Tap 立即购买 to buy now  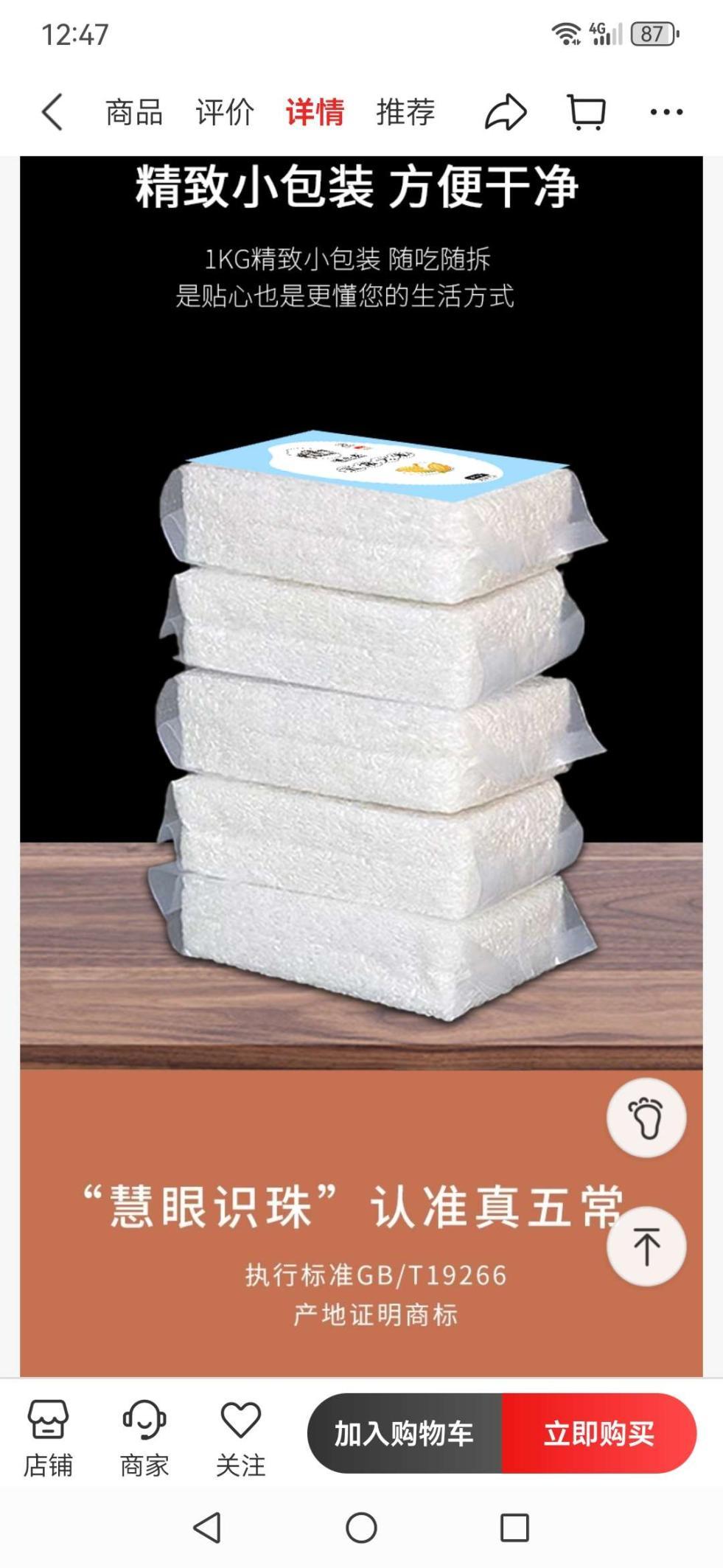(598, 1433)
